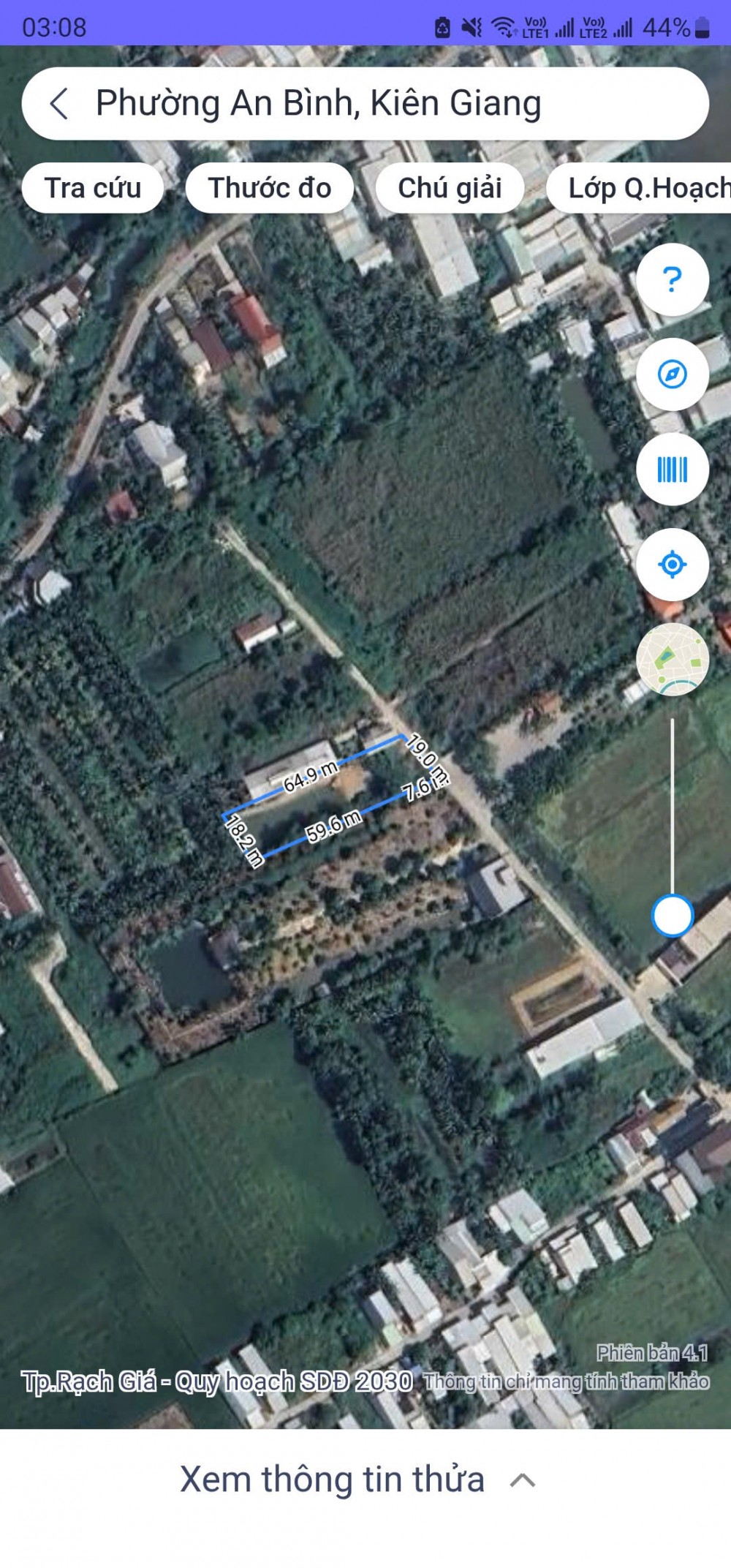Open the barcode scan button
The height and width of the screenshot is (1568, 731).
672,469
